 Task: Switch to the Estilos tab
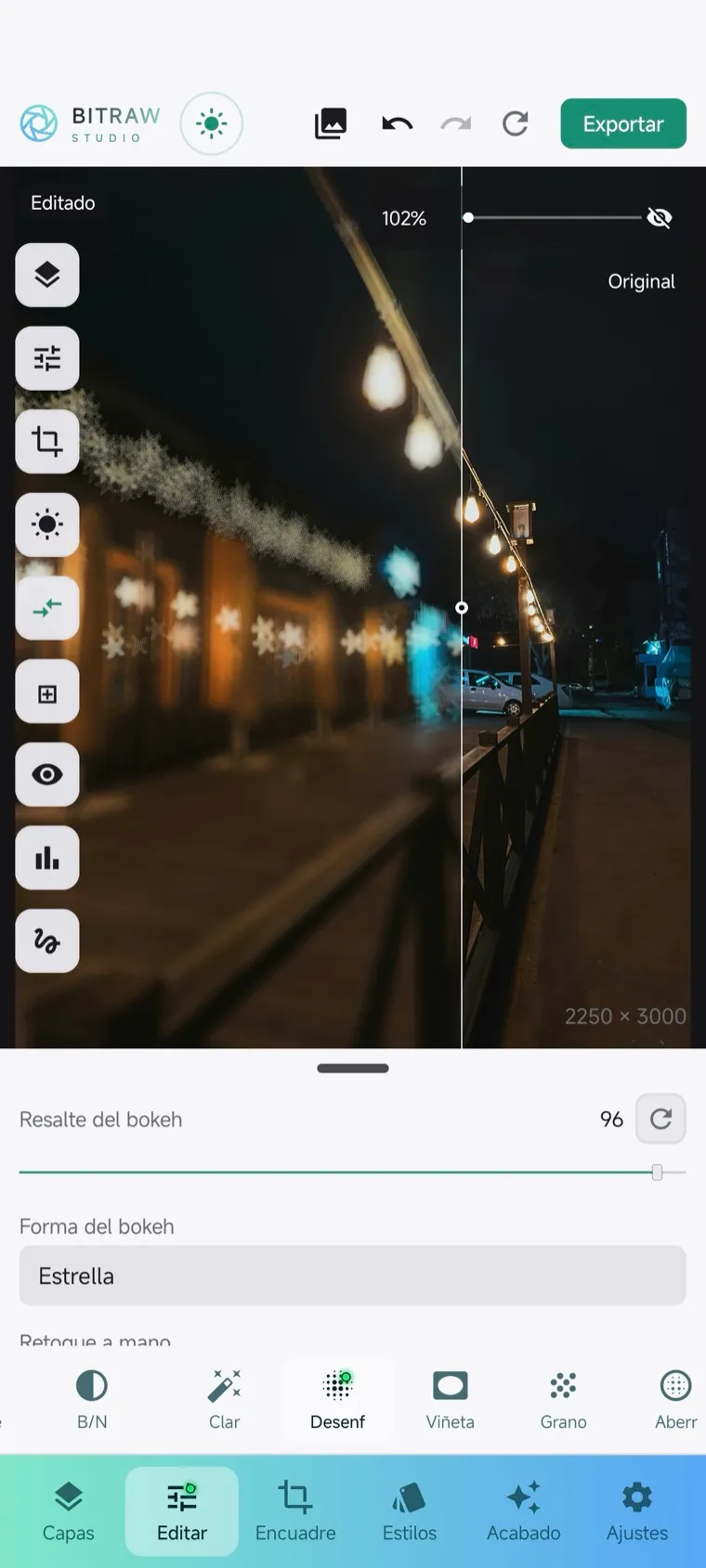[410, 1511]
